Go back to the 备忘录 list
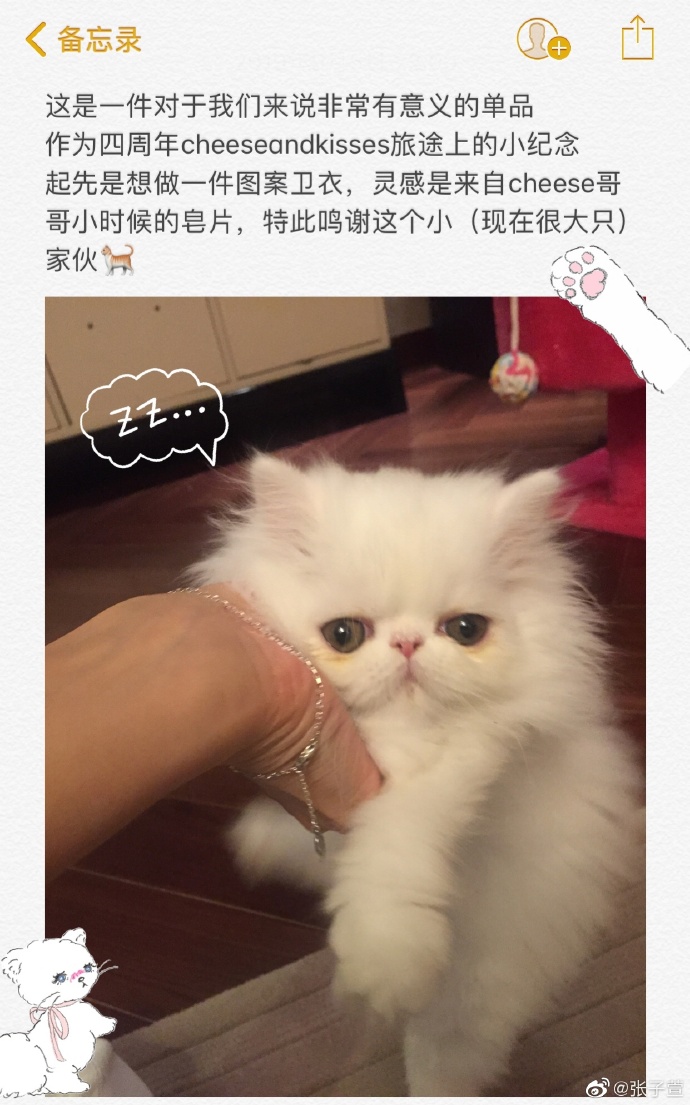This screenshot has height=1105, width=690. [x=83, y=39]
